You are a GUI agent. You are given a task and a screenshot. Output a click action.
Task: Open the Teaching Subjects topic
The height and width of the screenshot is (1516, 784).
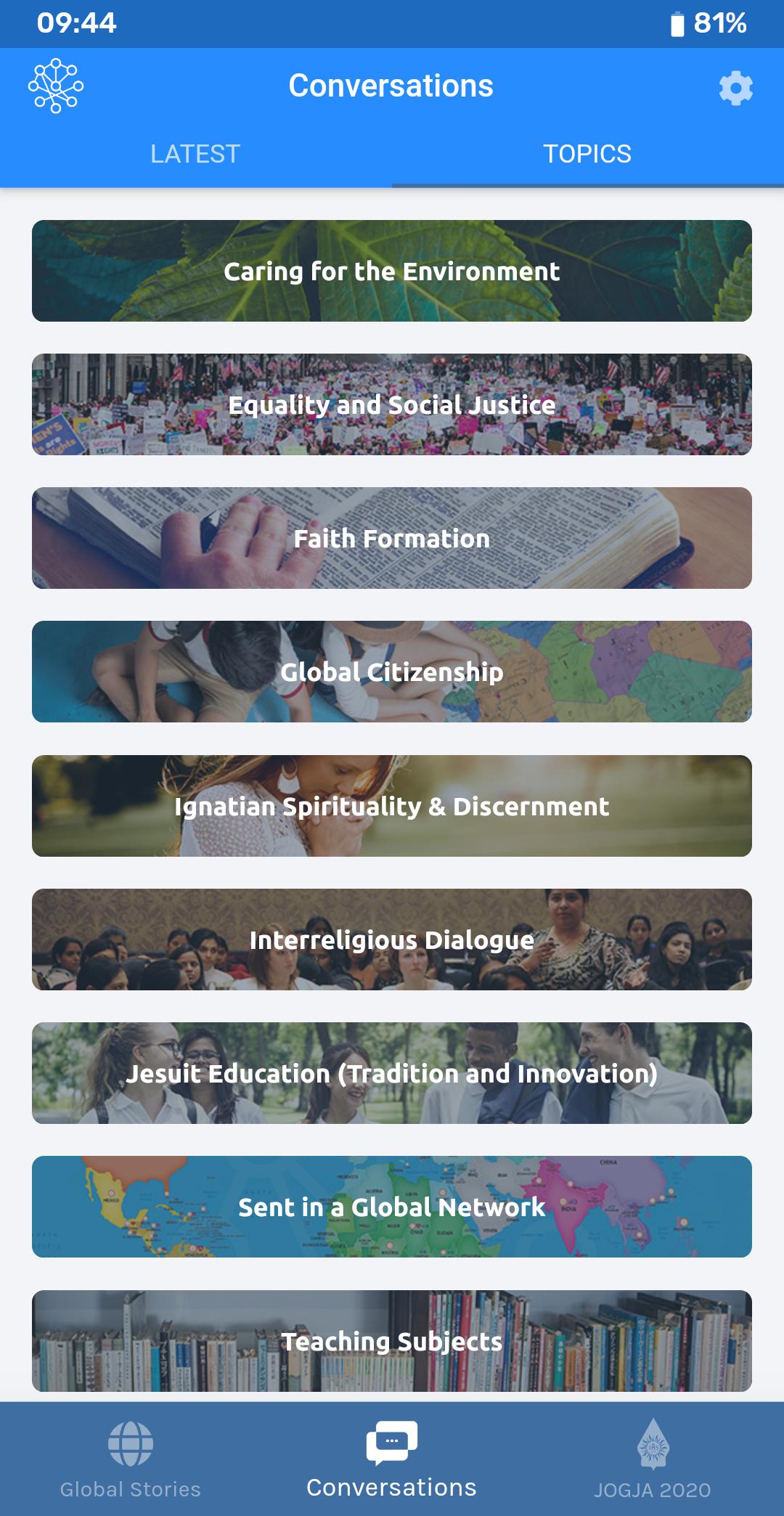coord(392,1340)
